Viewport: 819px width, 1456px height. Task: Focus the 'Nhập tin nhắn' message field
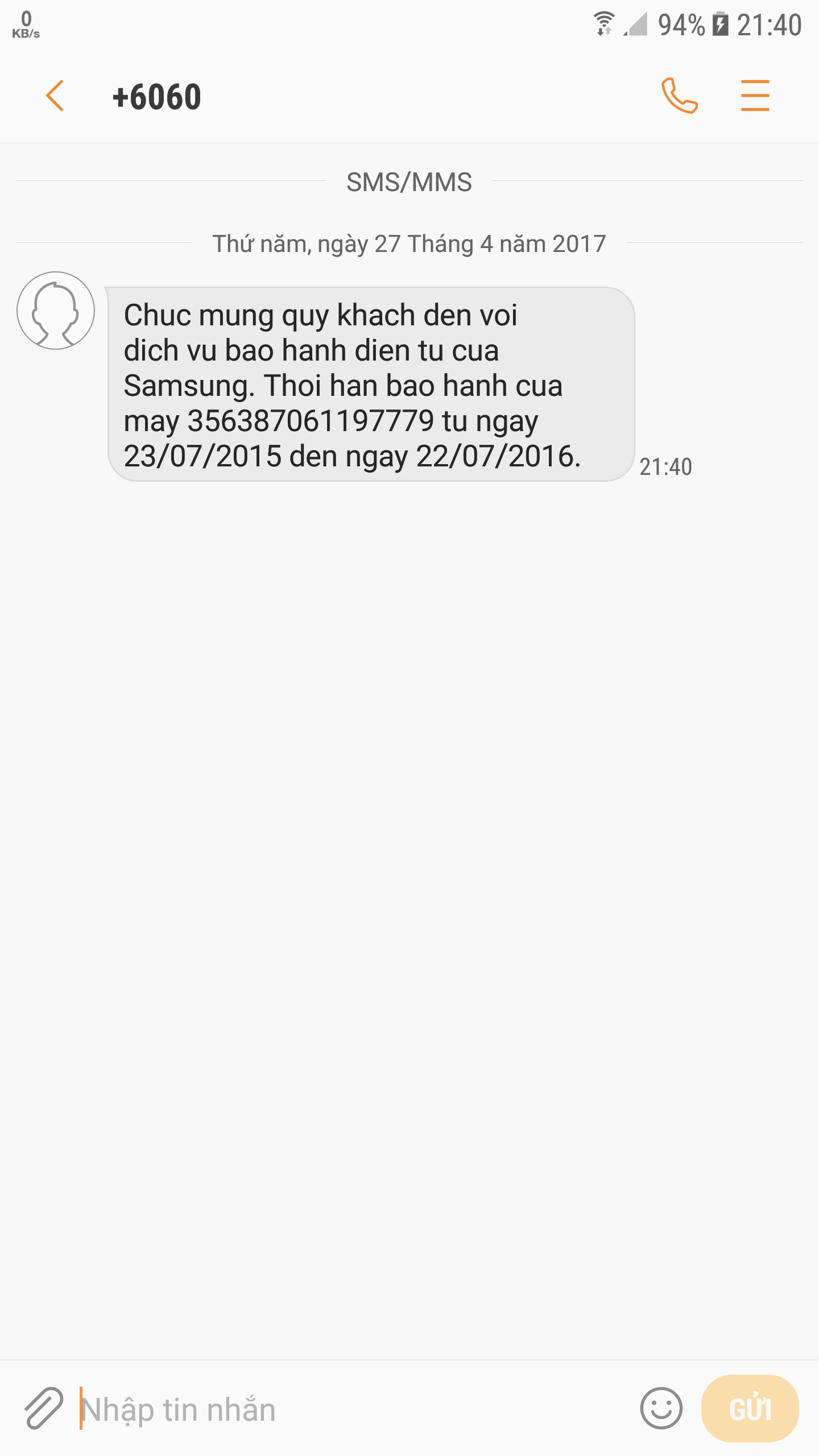[353, 1409]
